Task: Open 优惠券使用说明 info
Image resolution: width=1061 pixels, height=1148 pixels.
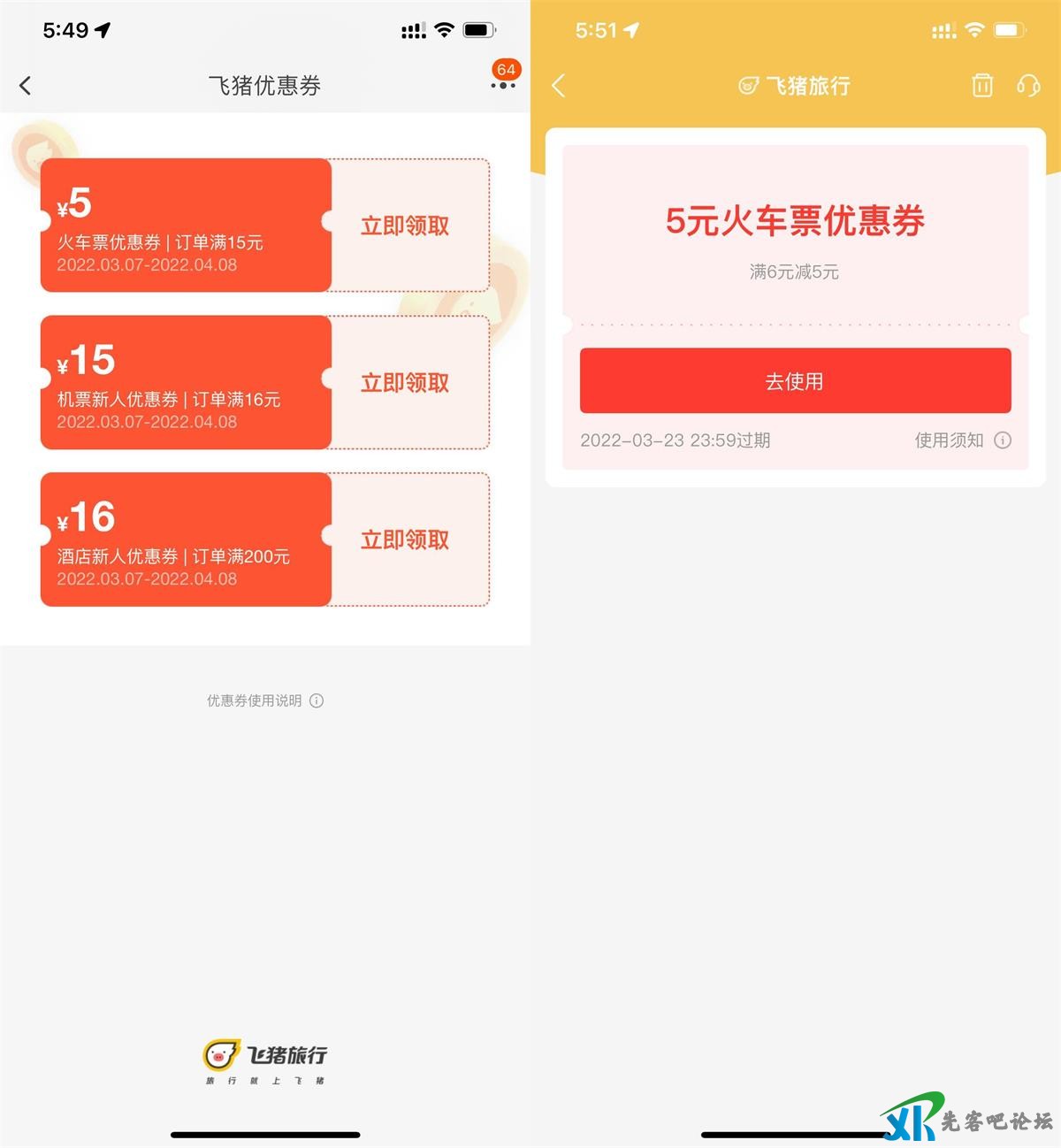Action: [x=265, y=700]
